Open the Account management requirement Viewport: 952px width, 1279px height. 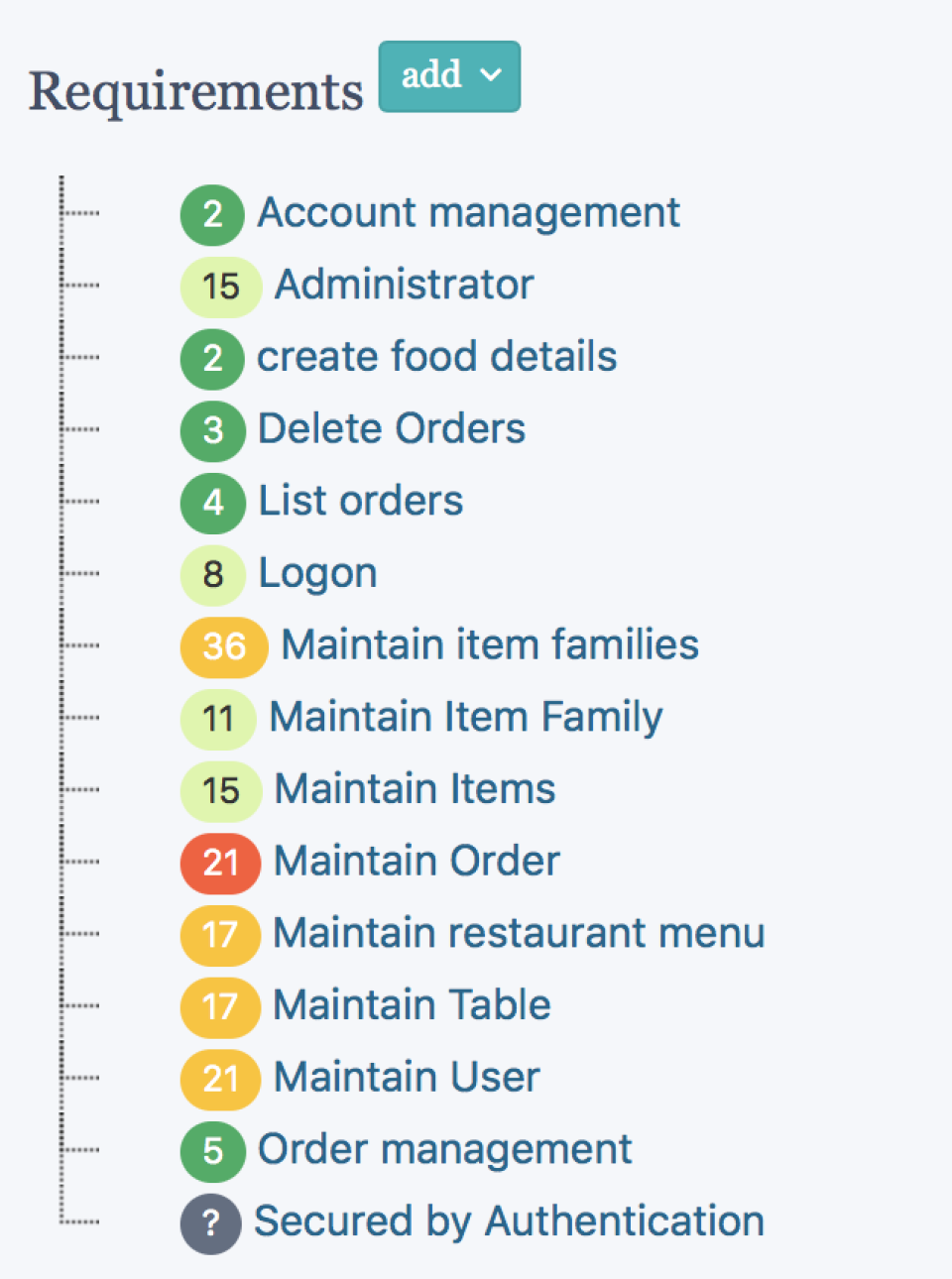(x=468, y=213)
